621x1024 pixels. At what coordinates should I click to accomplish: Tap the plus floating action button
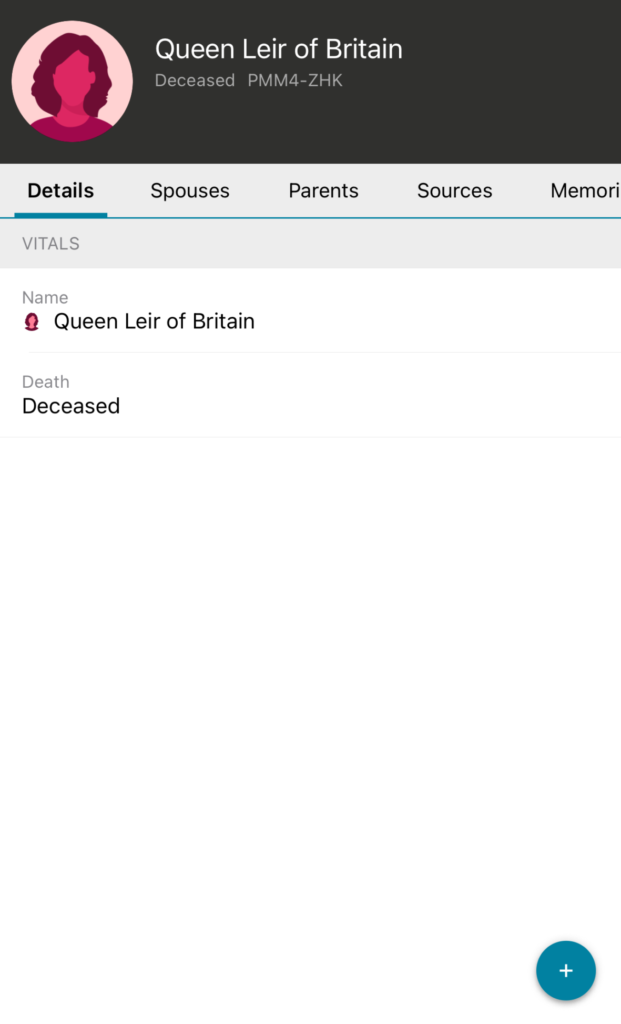click(x=566, y=971)
